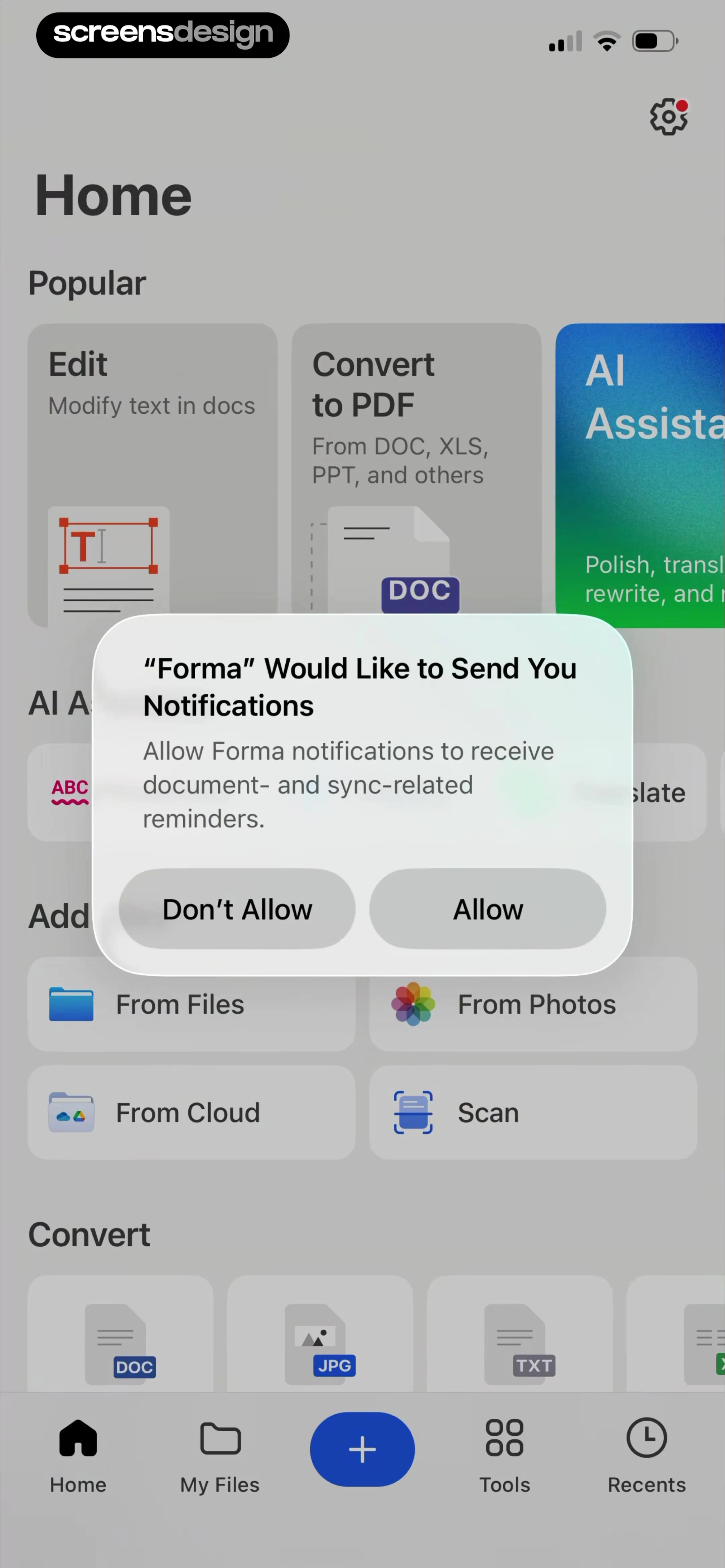The image size is (725, 1568).
Task: Switch to the Recents tab
Action: click(646, 1455)
